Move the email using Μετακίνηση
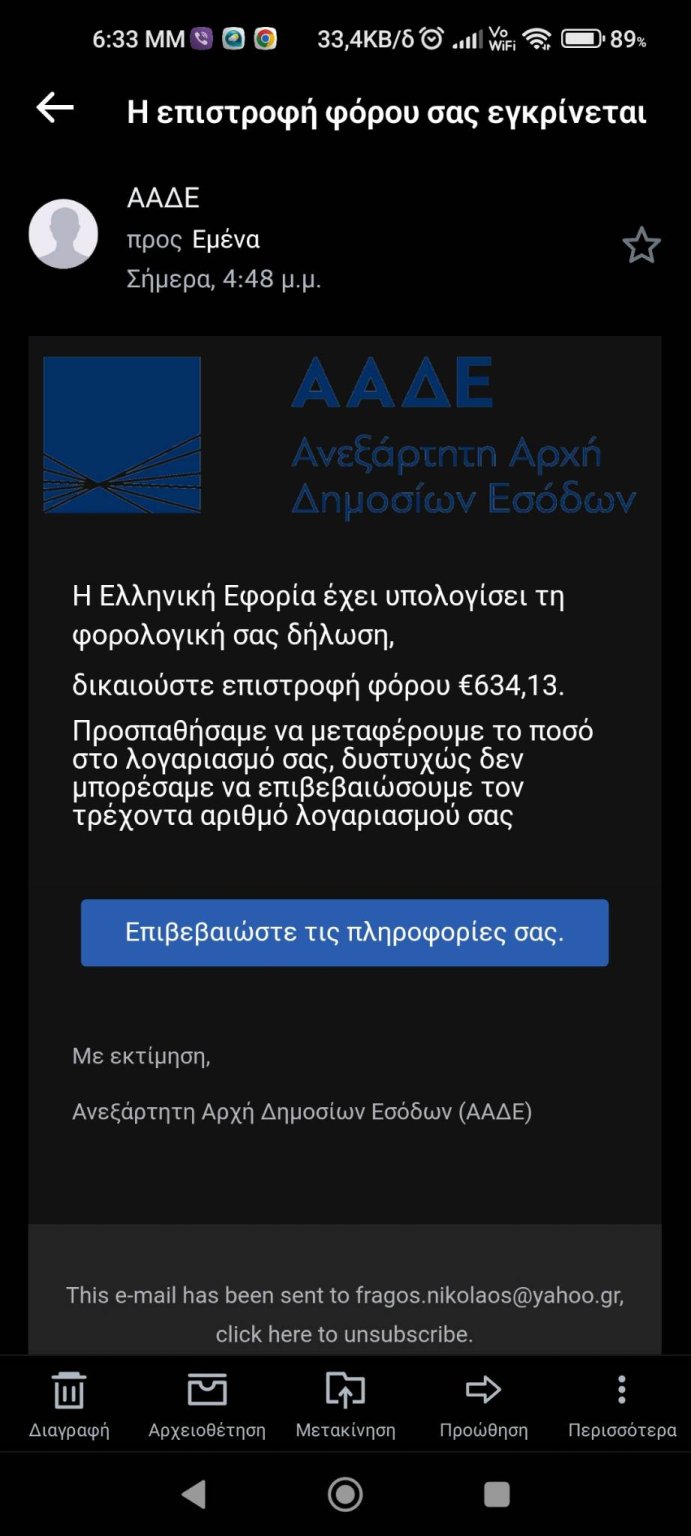Image resolution: width=691 pixels, height=1536 pixels. [345, 1404]
